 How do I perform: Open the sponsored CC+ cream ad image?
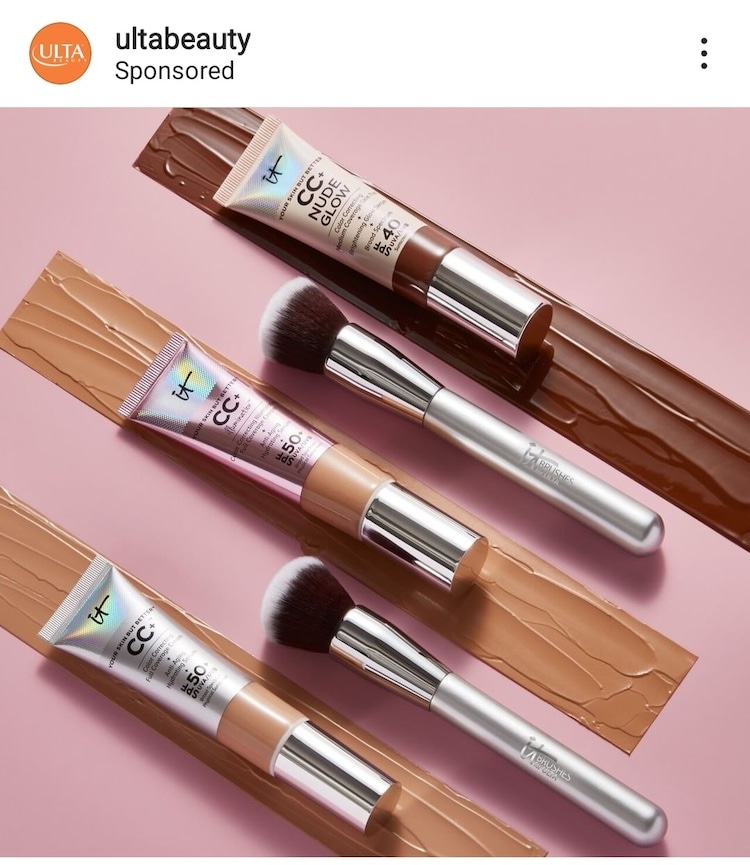click(375, 480)
